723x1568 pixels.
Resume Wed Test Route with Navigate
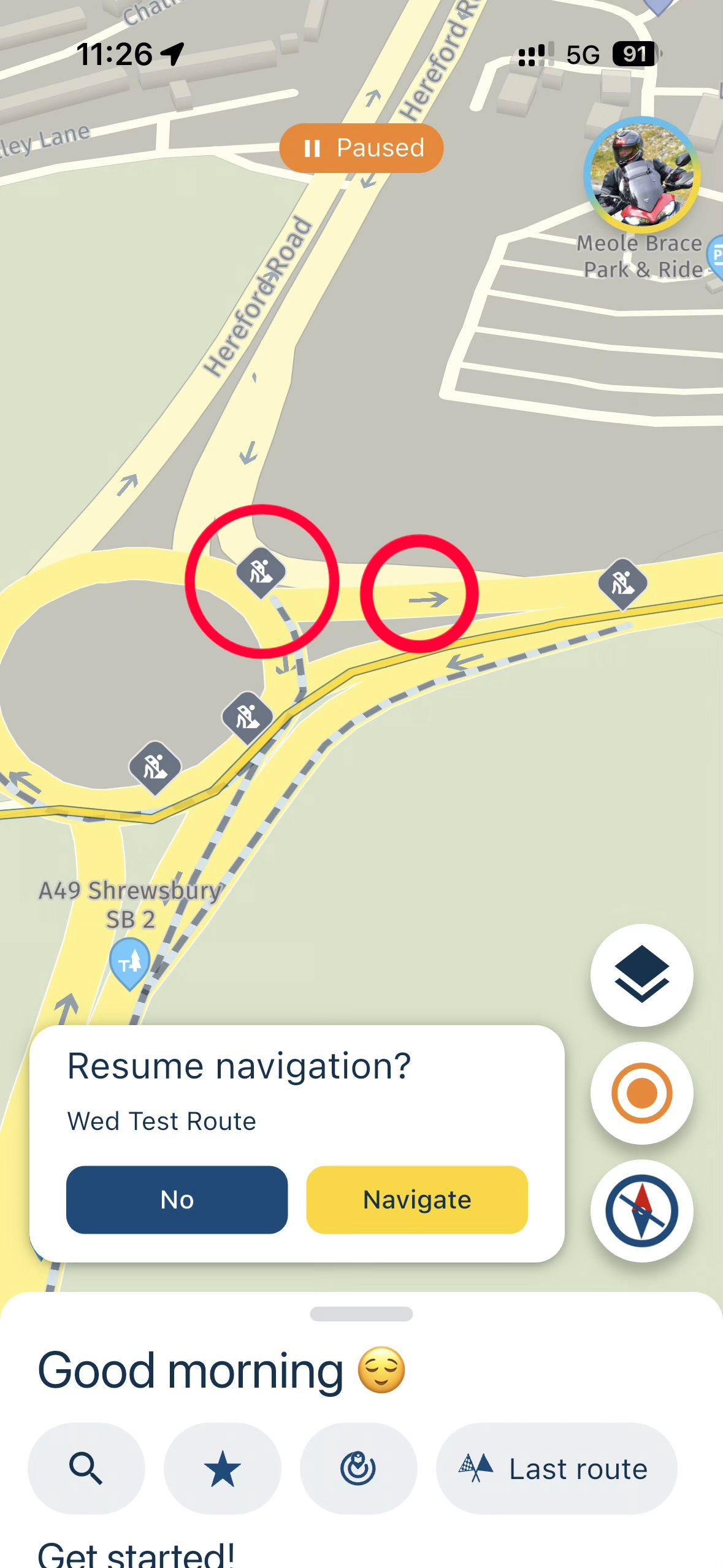tap(417, 1199)
